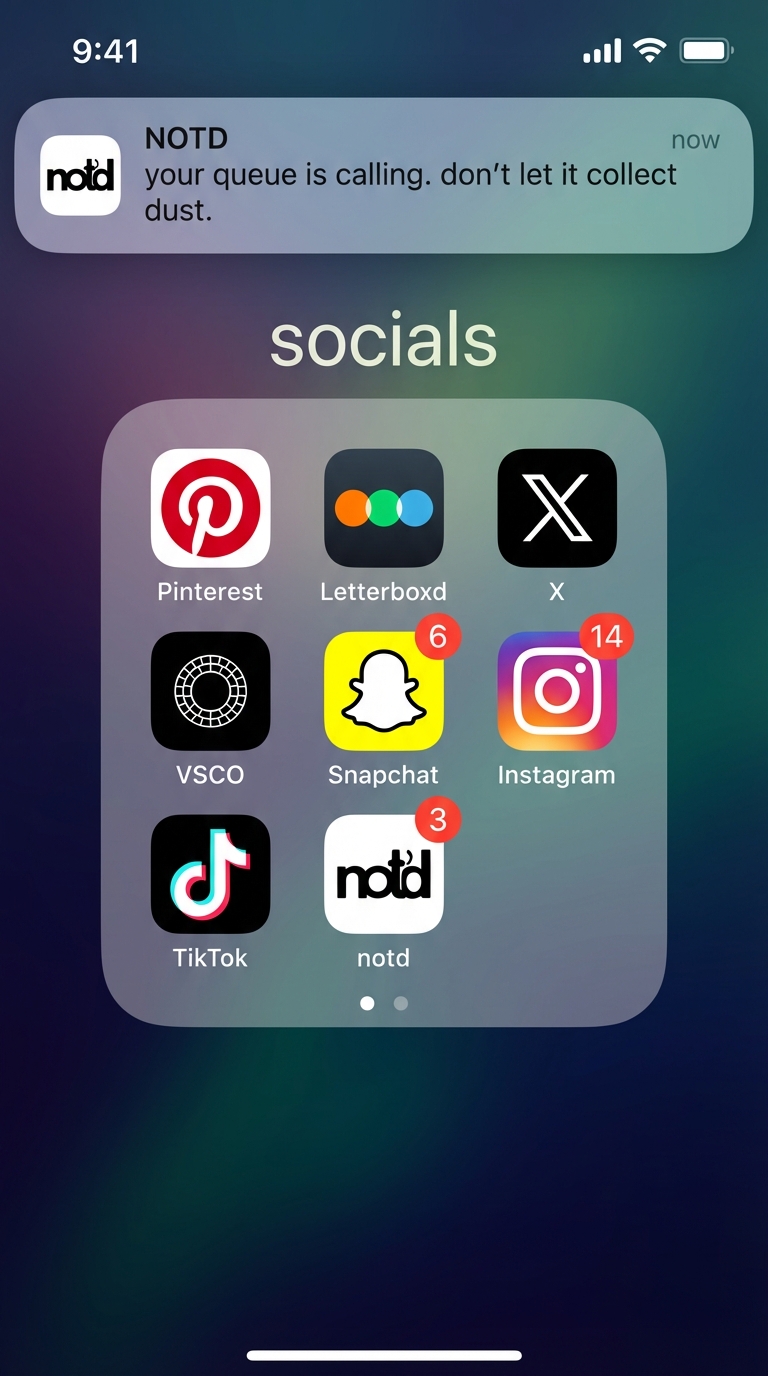
Task: Tap Snapchat's notification badge showing 6
Action: pos(438,636)
